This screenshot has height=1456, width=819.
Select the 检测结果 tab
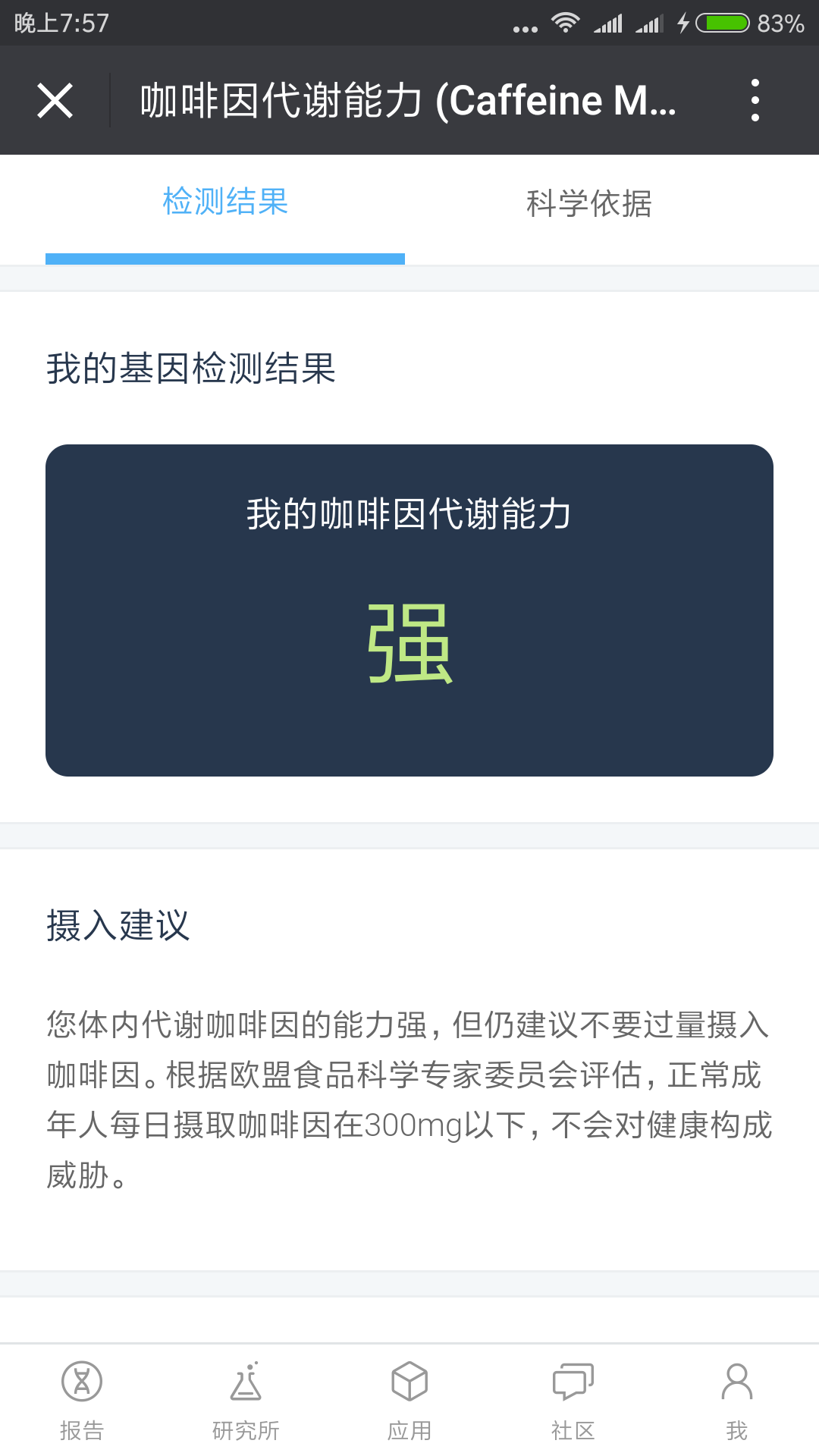click(x=225, y=202)
